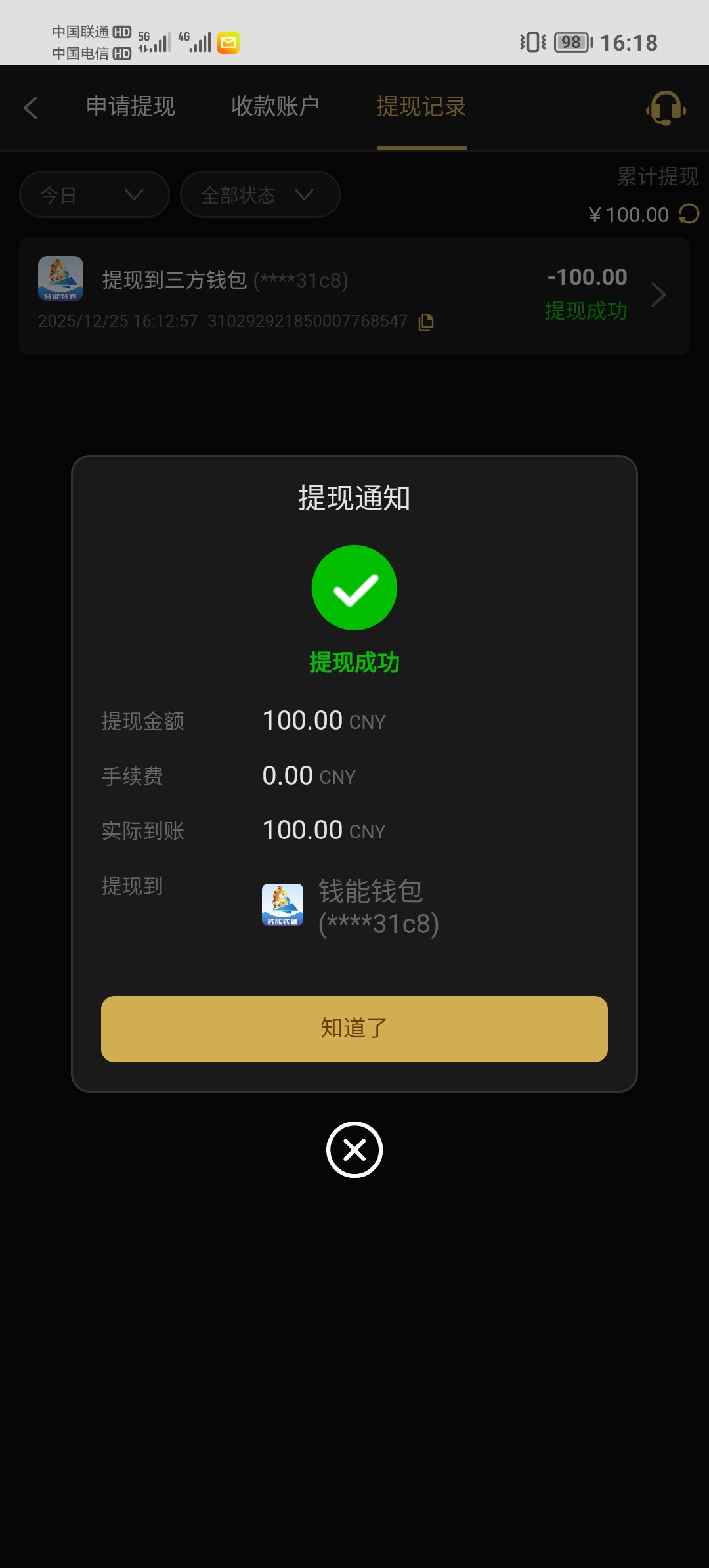
Task: Tap the vibrate mode icon in status bar
Action: tap(532, 42)
